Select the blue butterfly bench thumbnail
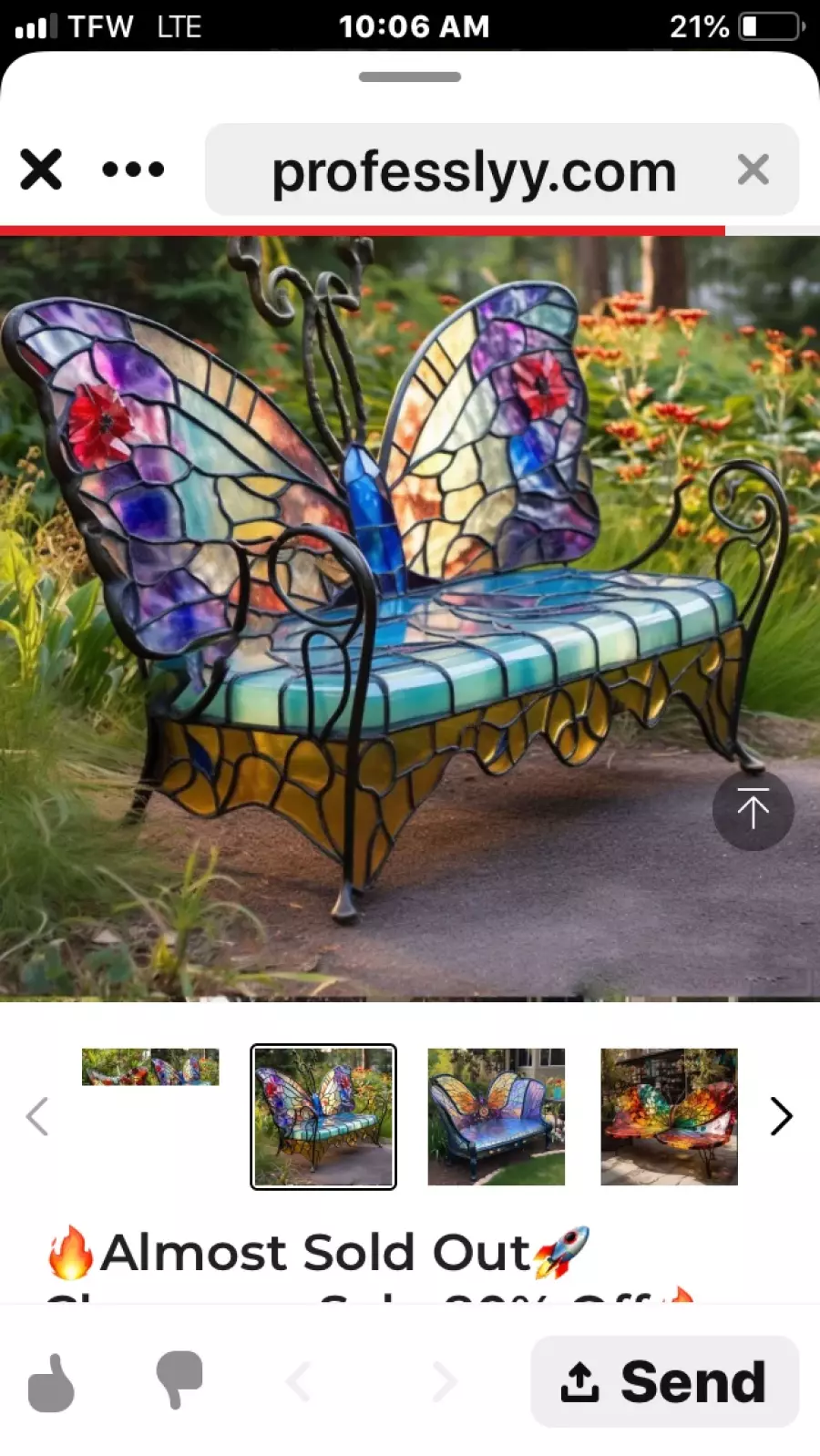820x1456 pixels. coord(497,1116)
